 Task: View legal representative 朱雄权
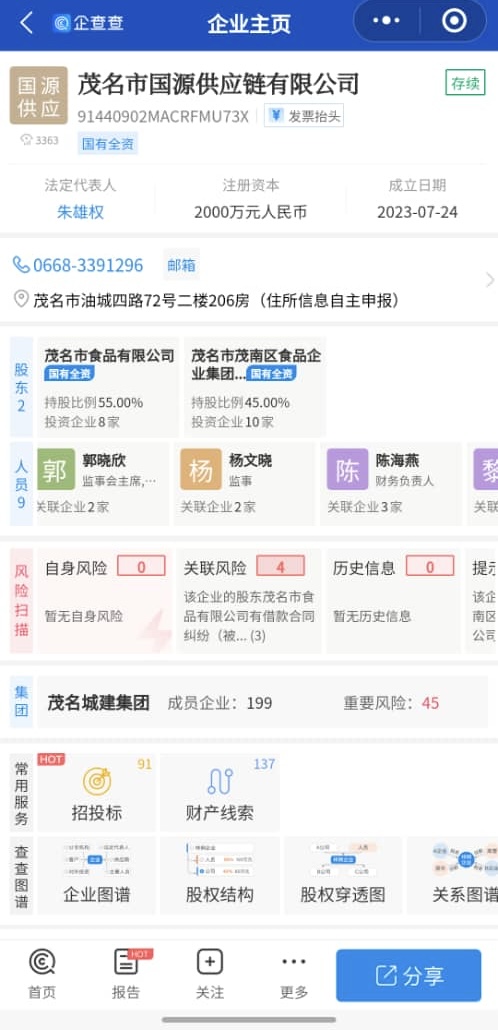pos(80,212)
